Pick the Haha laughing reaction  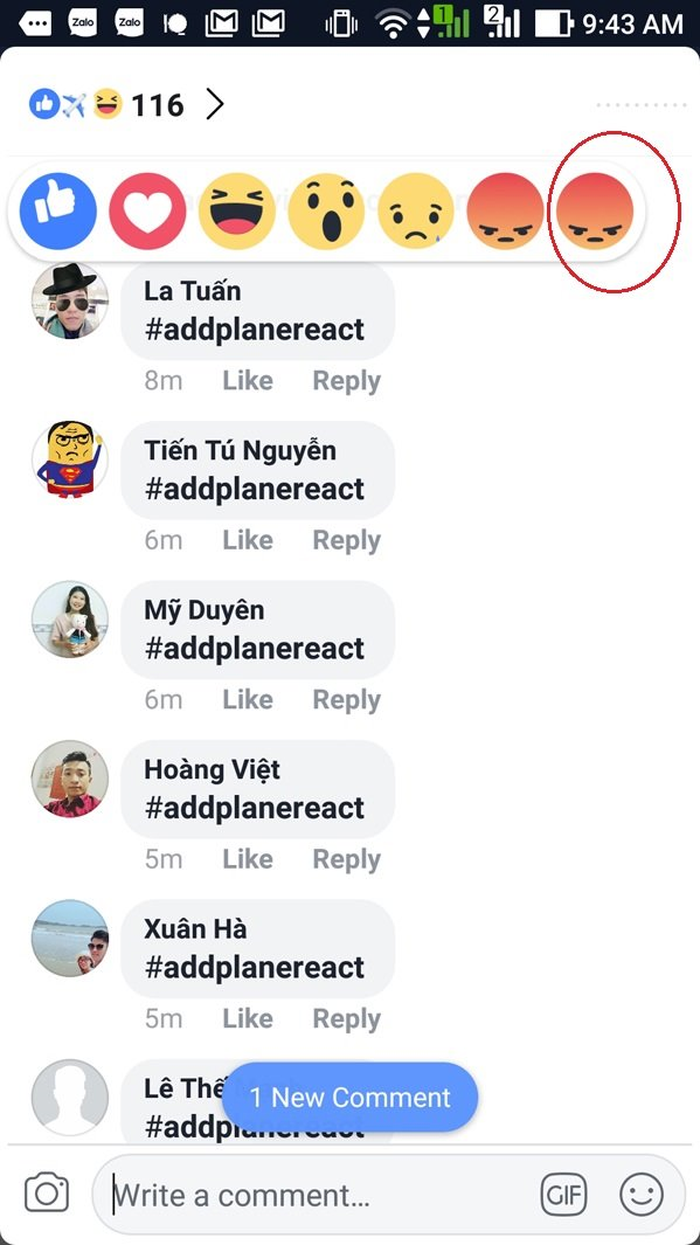(237, 211)
